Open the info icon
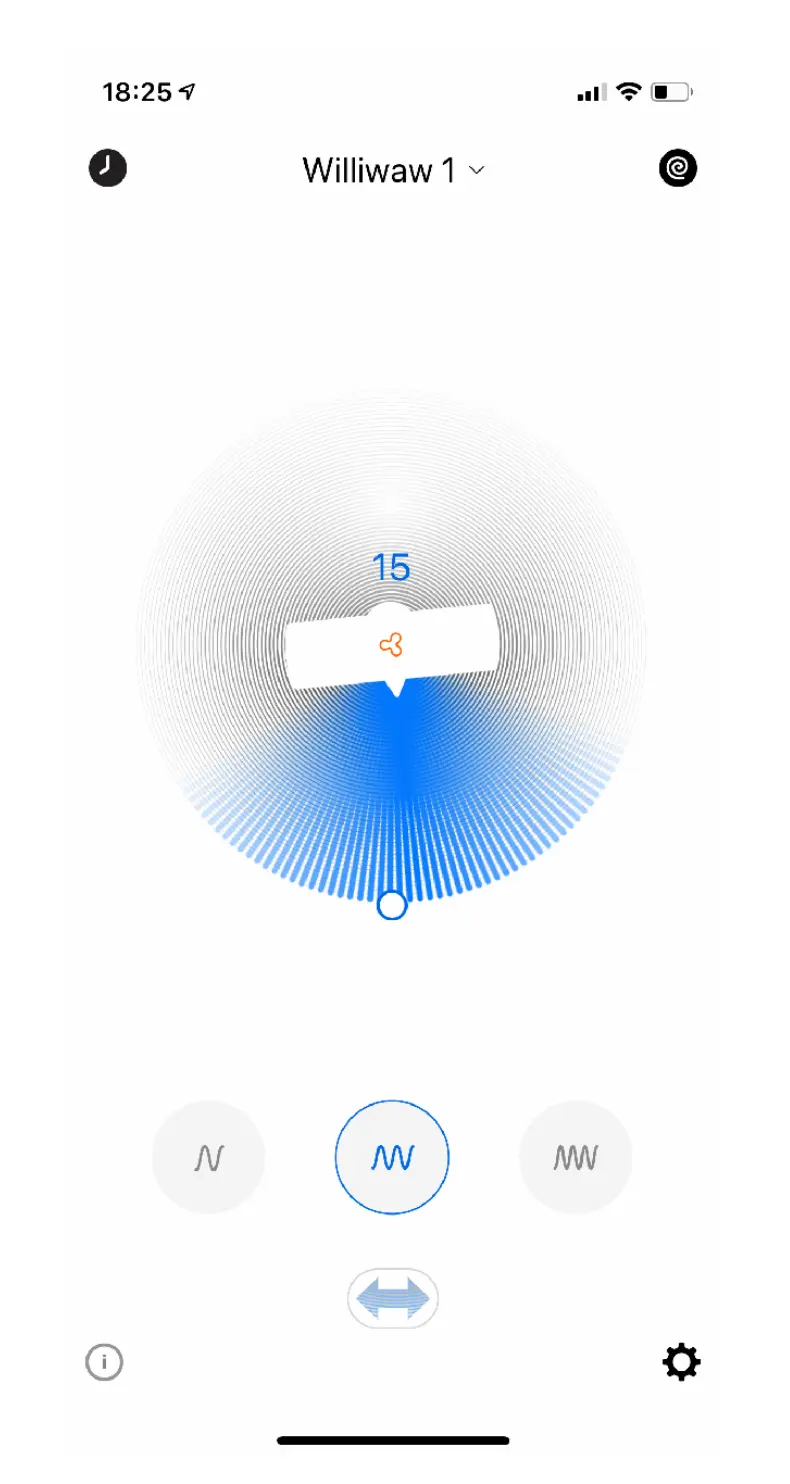790x1484 pixels. click(x=104, y=1362)
